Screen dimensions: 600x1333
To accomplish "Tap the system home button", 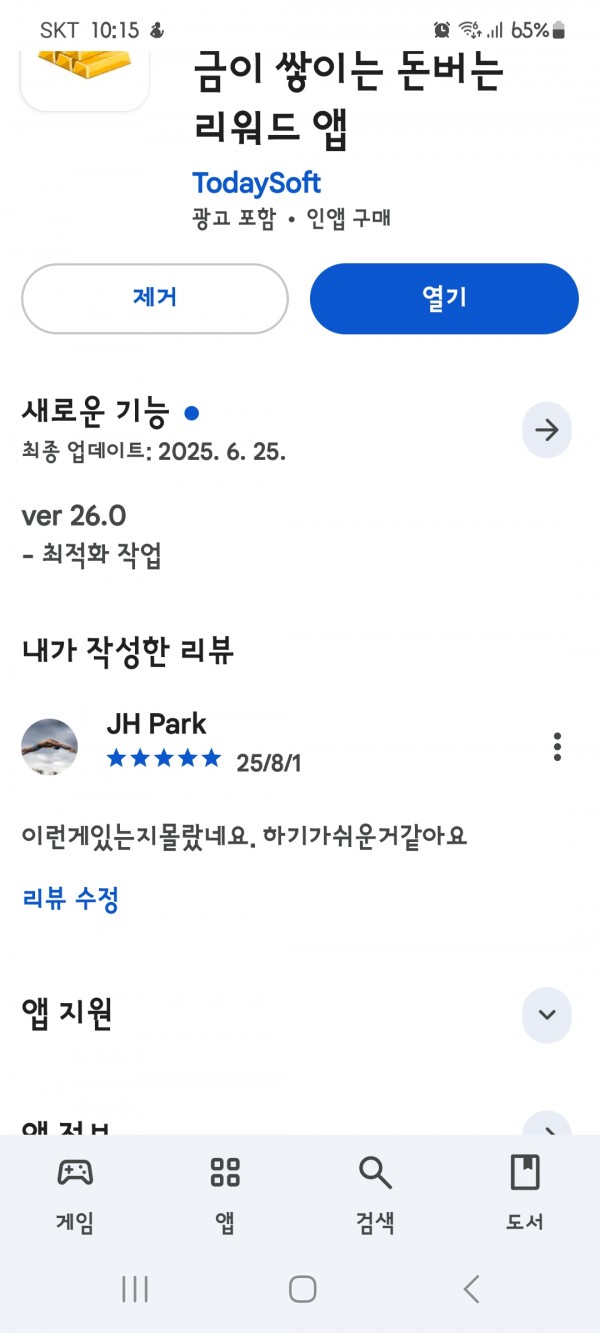I will click(302, 1289).
